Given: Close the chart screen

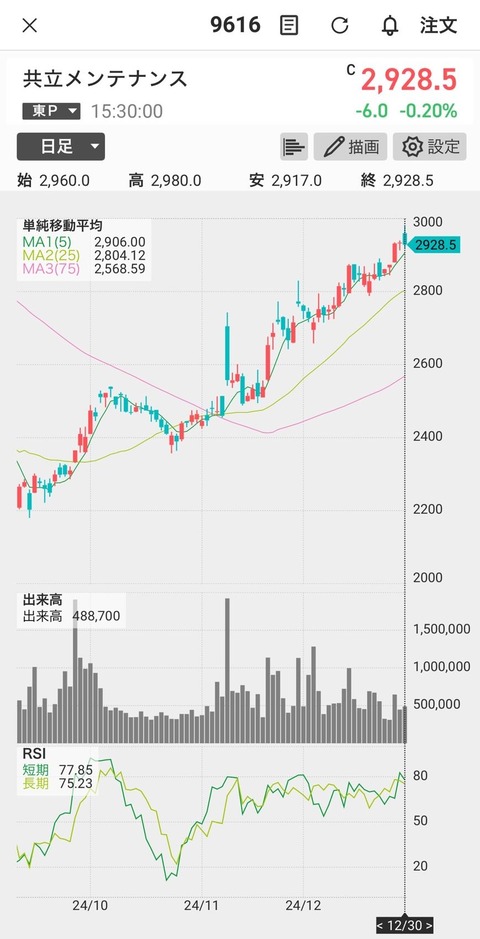Looking at the screenshot, I should pyautogui.click(x=29, y=25).
